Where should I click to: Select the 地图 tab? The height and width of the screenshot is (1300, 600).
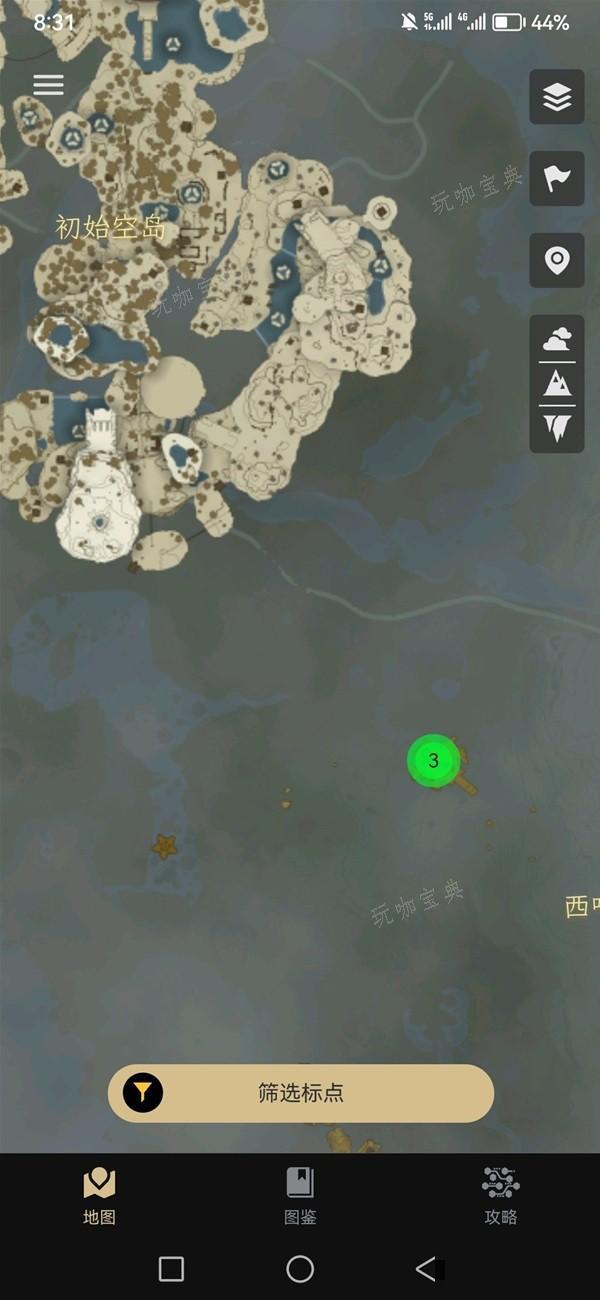tap(99, 1196)
